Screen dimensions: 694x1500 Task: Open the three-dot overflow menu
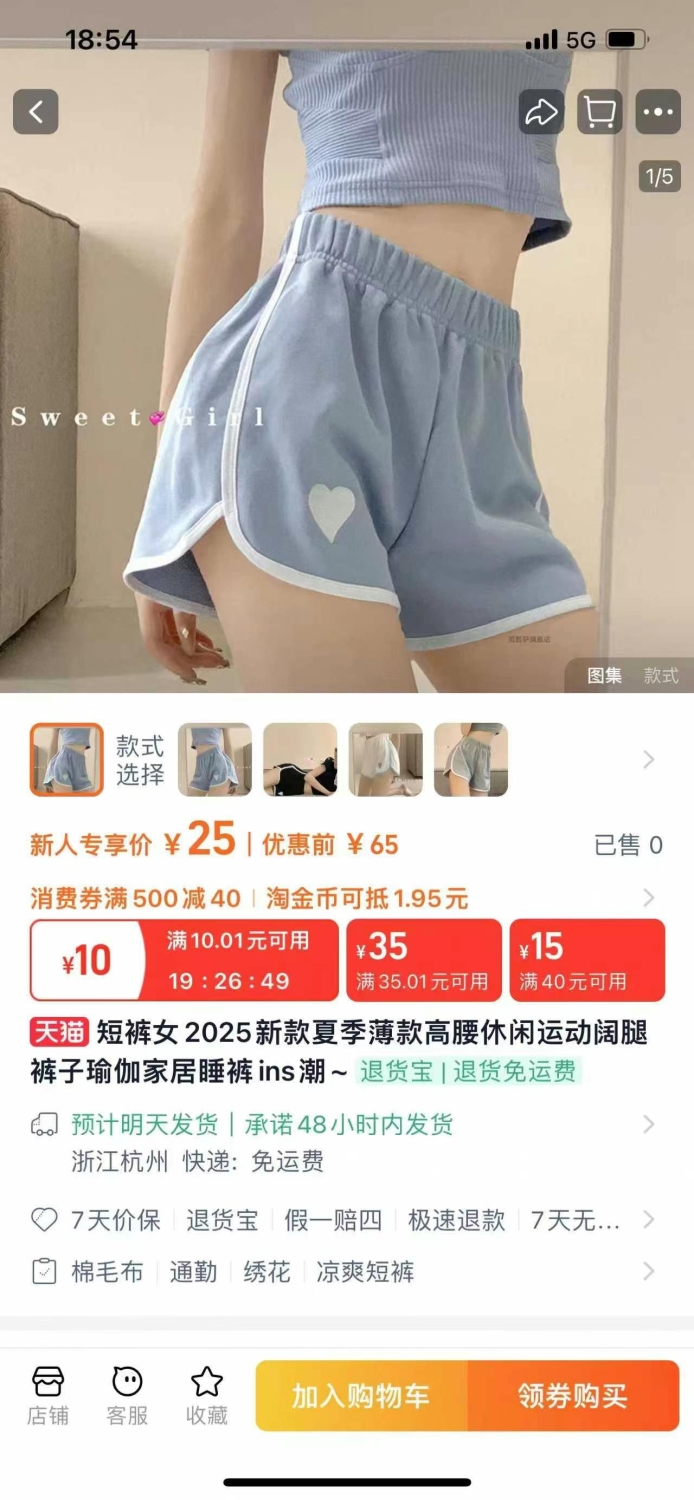(x=658, y=112)
